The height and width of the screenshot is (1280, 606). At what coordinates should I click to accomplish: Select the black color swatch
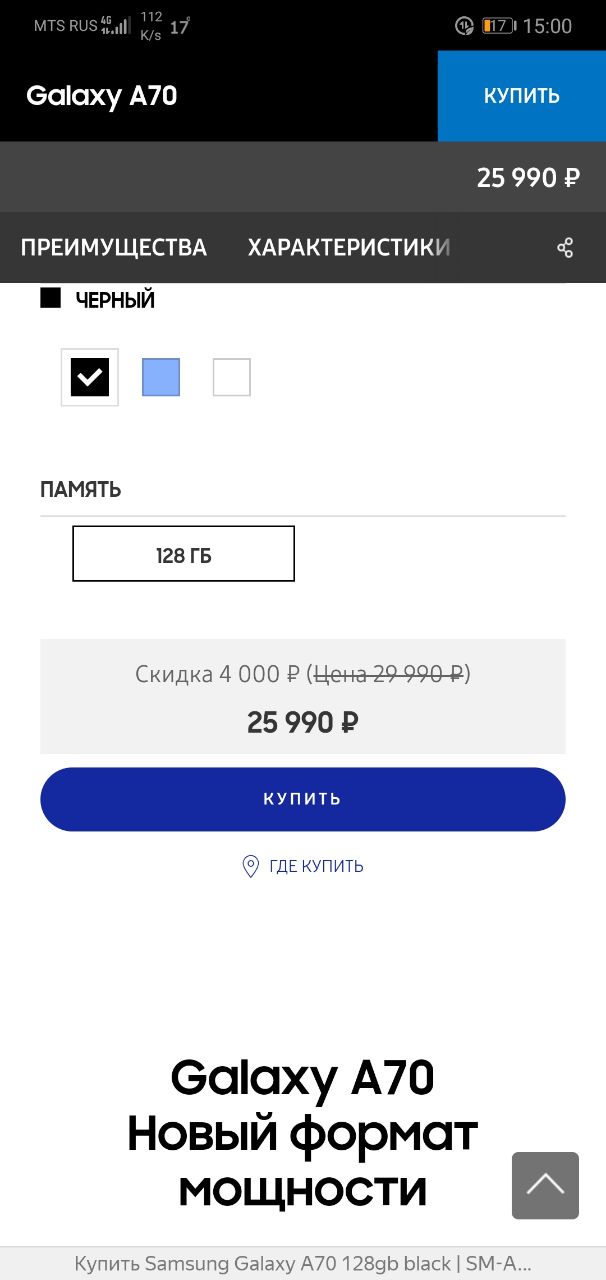click(90, 377)
